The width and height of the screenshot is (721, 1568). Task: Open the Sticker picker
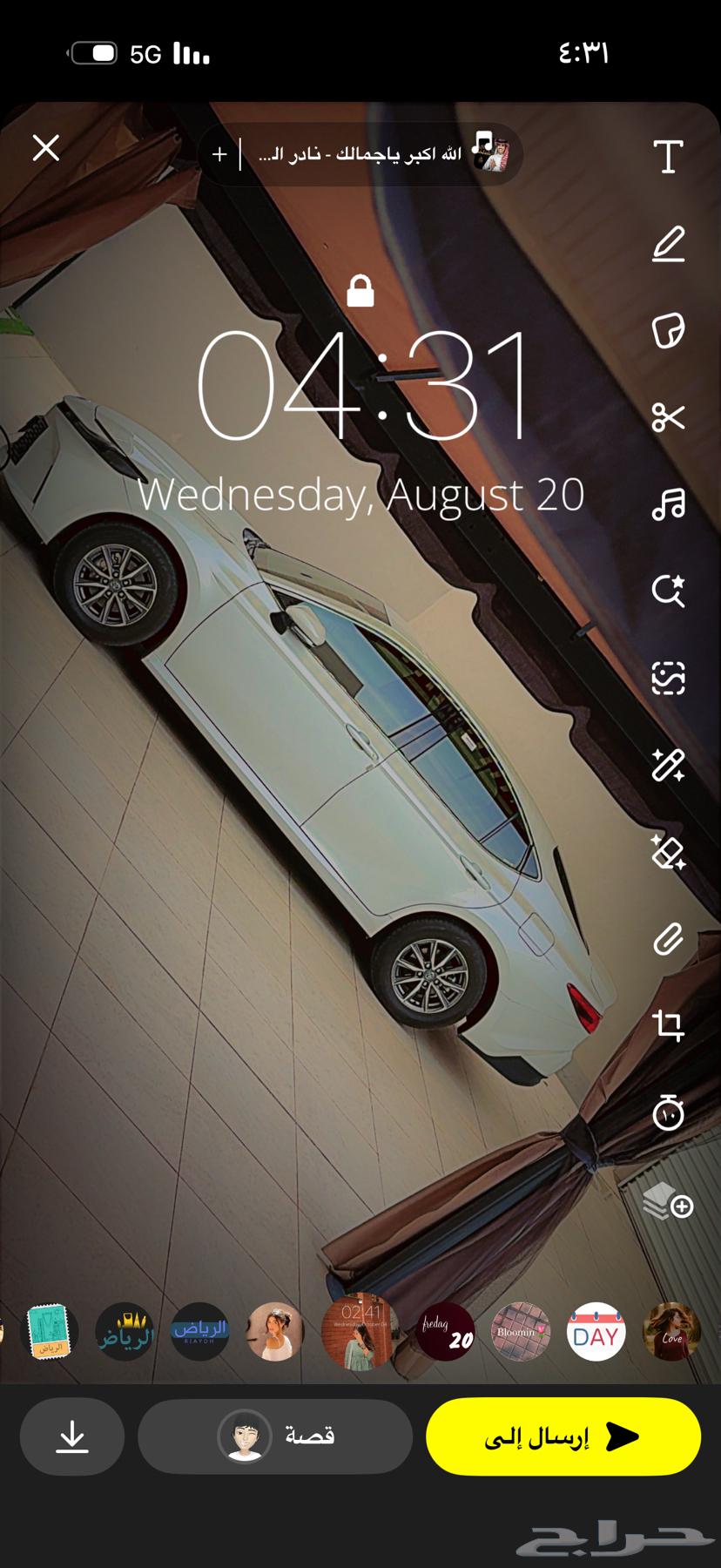(x=667, y=331)
